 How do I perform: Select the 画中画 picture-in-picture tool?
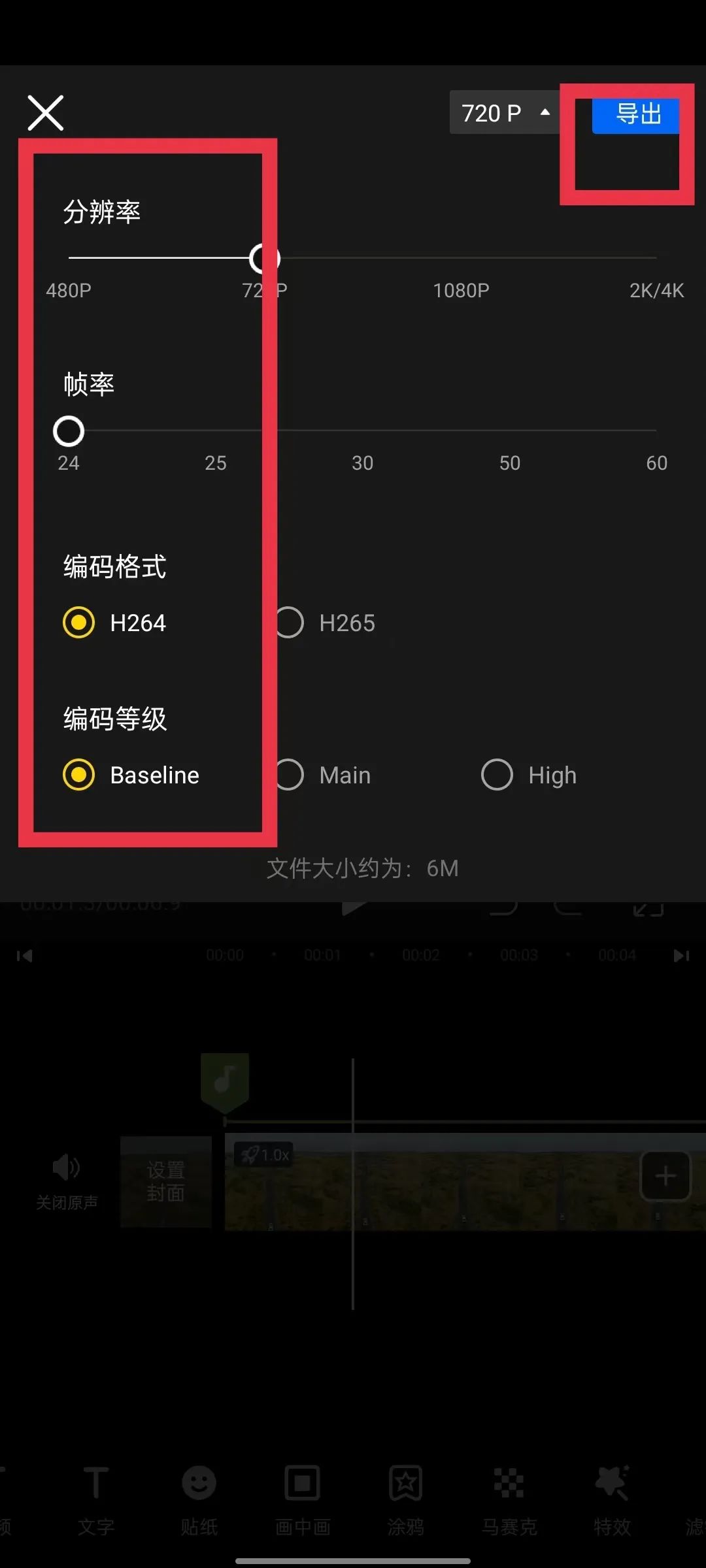302,1496
